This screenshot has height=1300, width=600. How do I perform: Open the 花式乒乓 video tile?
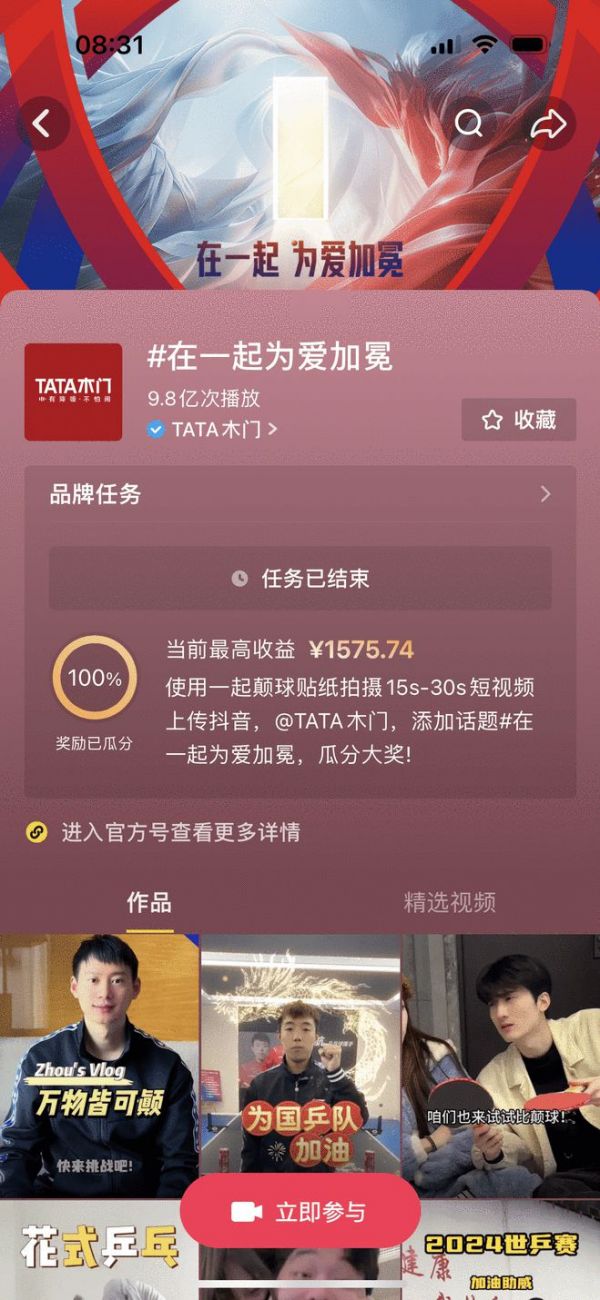click(x=90, y=1250)
